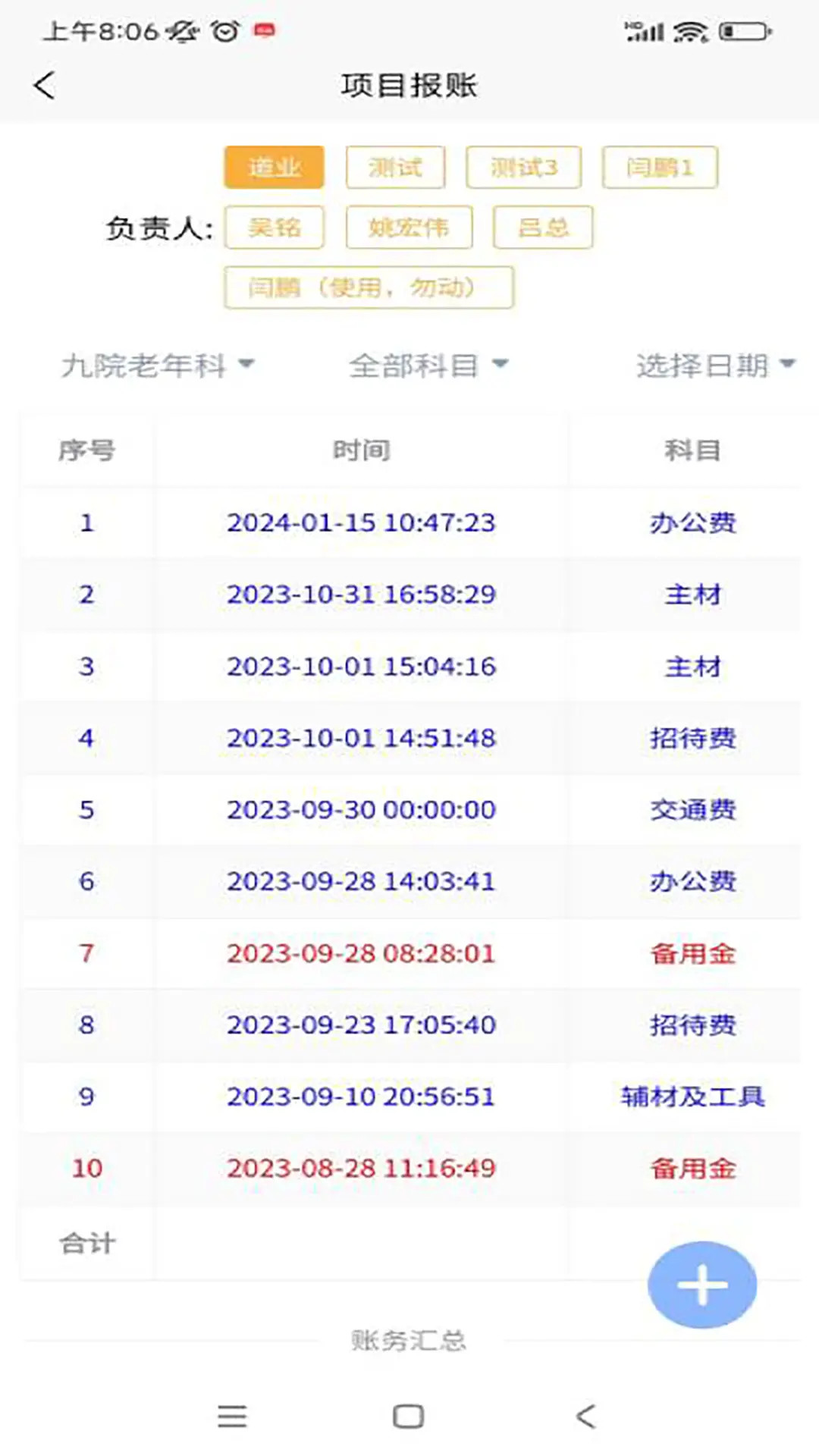This screenshot has height=1456, width=819.
Task: Open the 账务汇总 financial summary
Action: 408,1339
